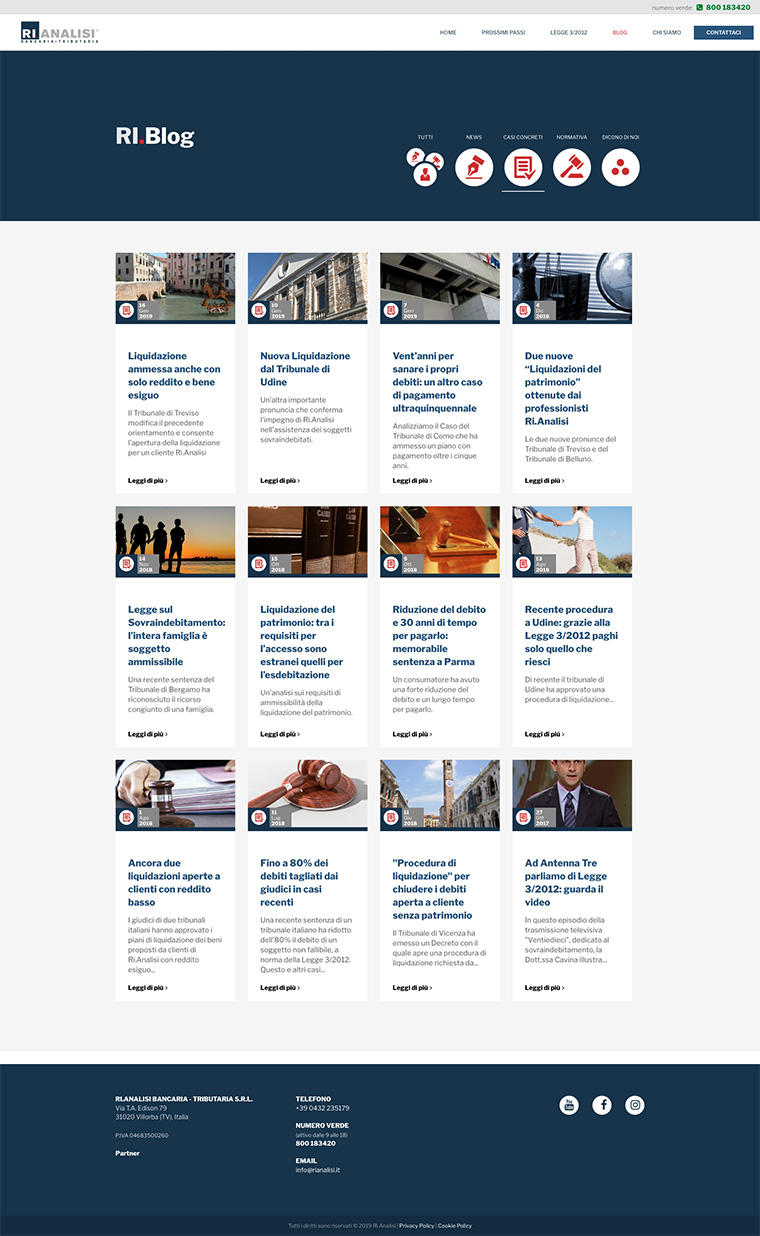Open the Chi Siamo page

tap(667, 33)
